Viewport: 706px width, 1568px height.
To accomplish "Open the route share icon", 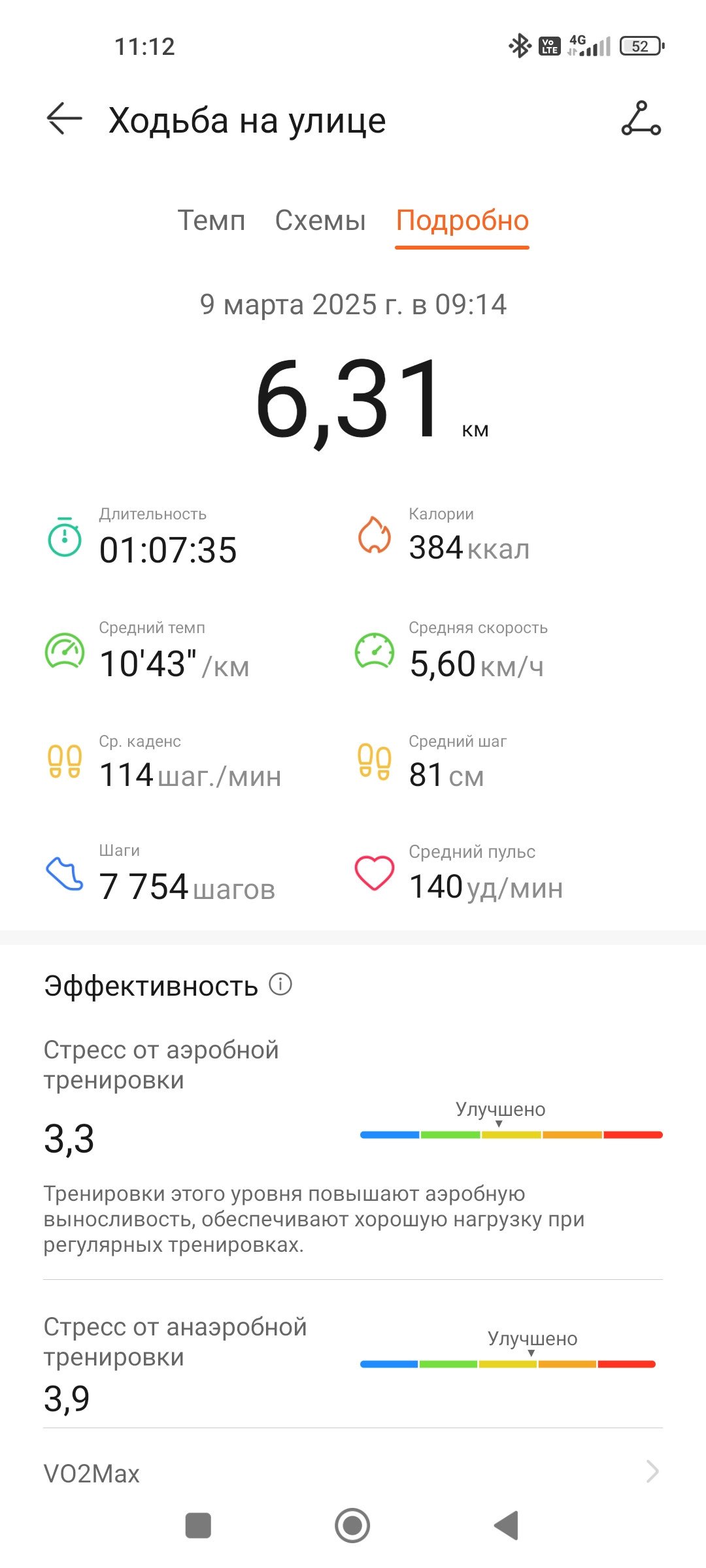I will click(641, 118).
